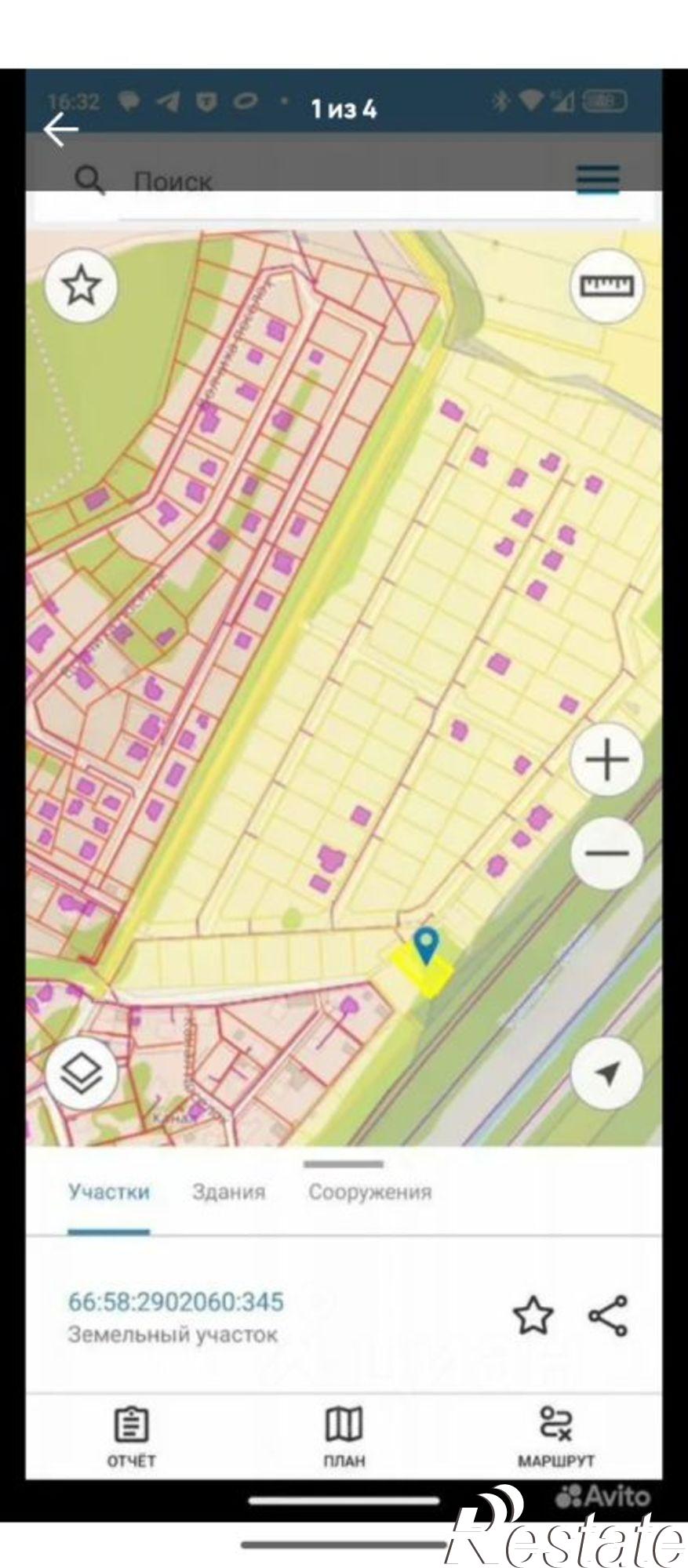Switch to the Сооружения tab
This screenshot has height=1568, width=688.
369,1192
